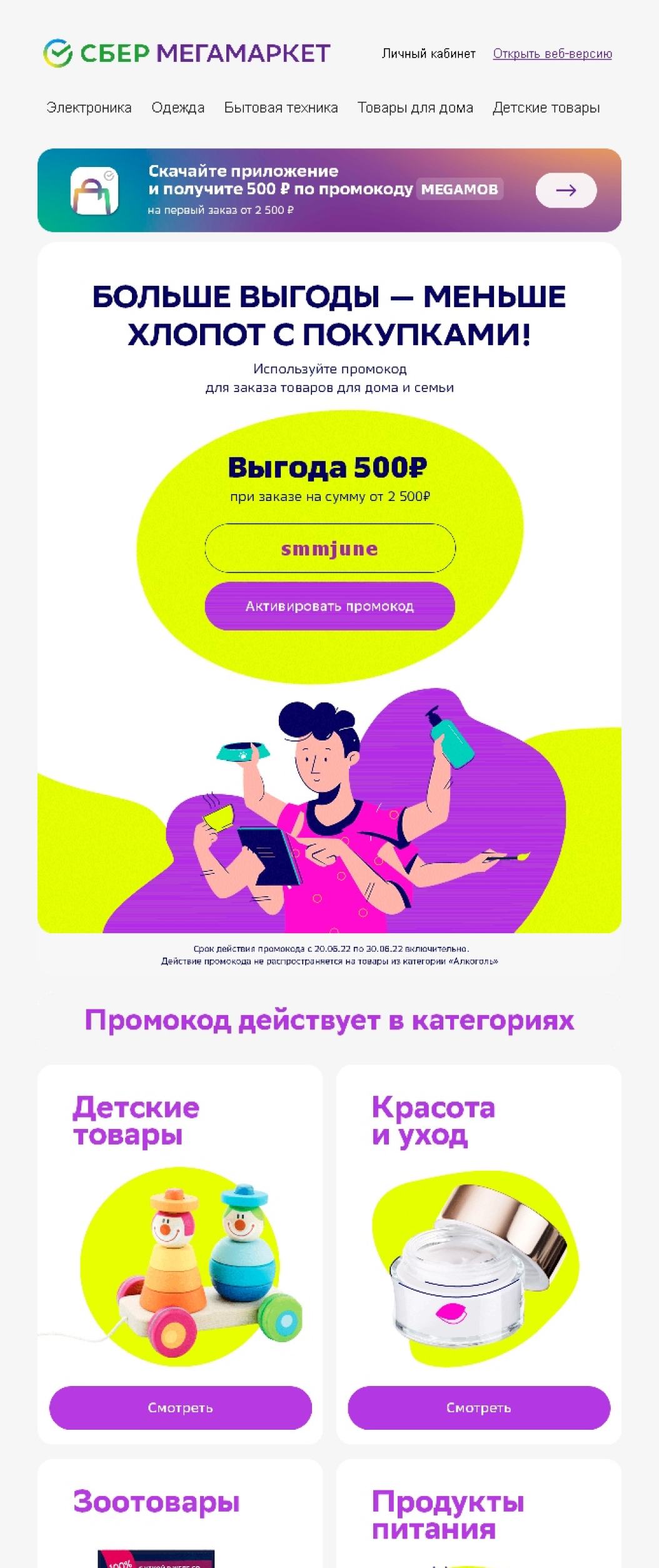Viewport: 659px width, 1568px height.
Task: Open the web version link
Action: click(552, 54)
